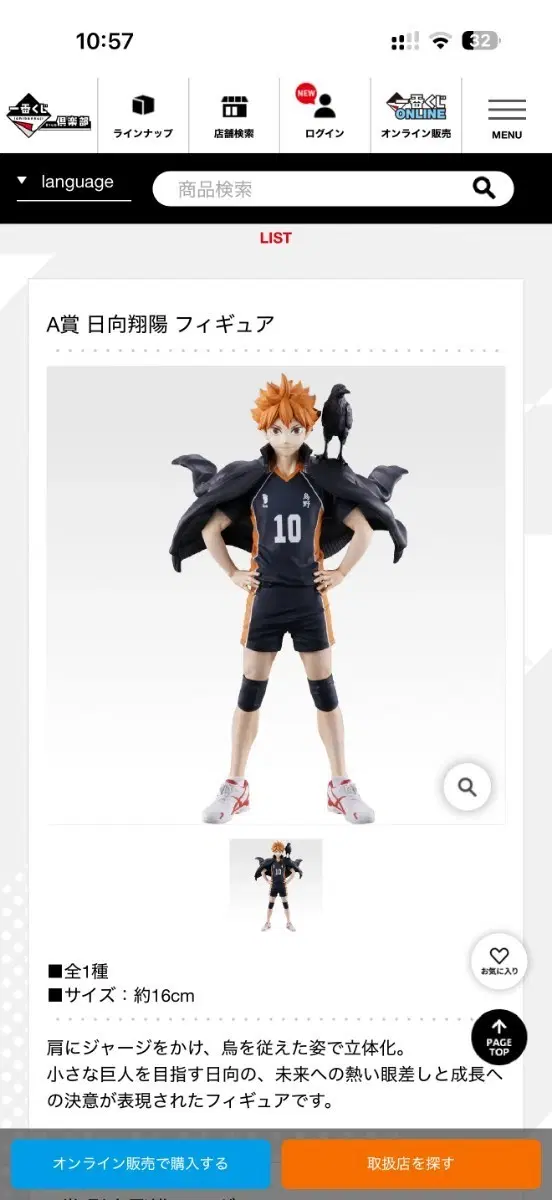Viewport: 552px width, 1200px height.
Task: Go to 店舗検索 store search
Action: pyautogui.click(x=234, y=116)
